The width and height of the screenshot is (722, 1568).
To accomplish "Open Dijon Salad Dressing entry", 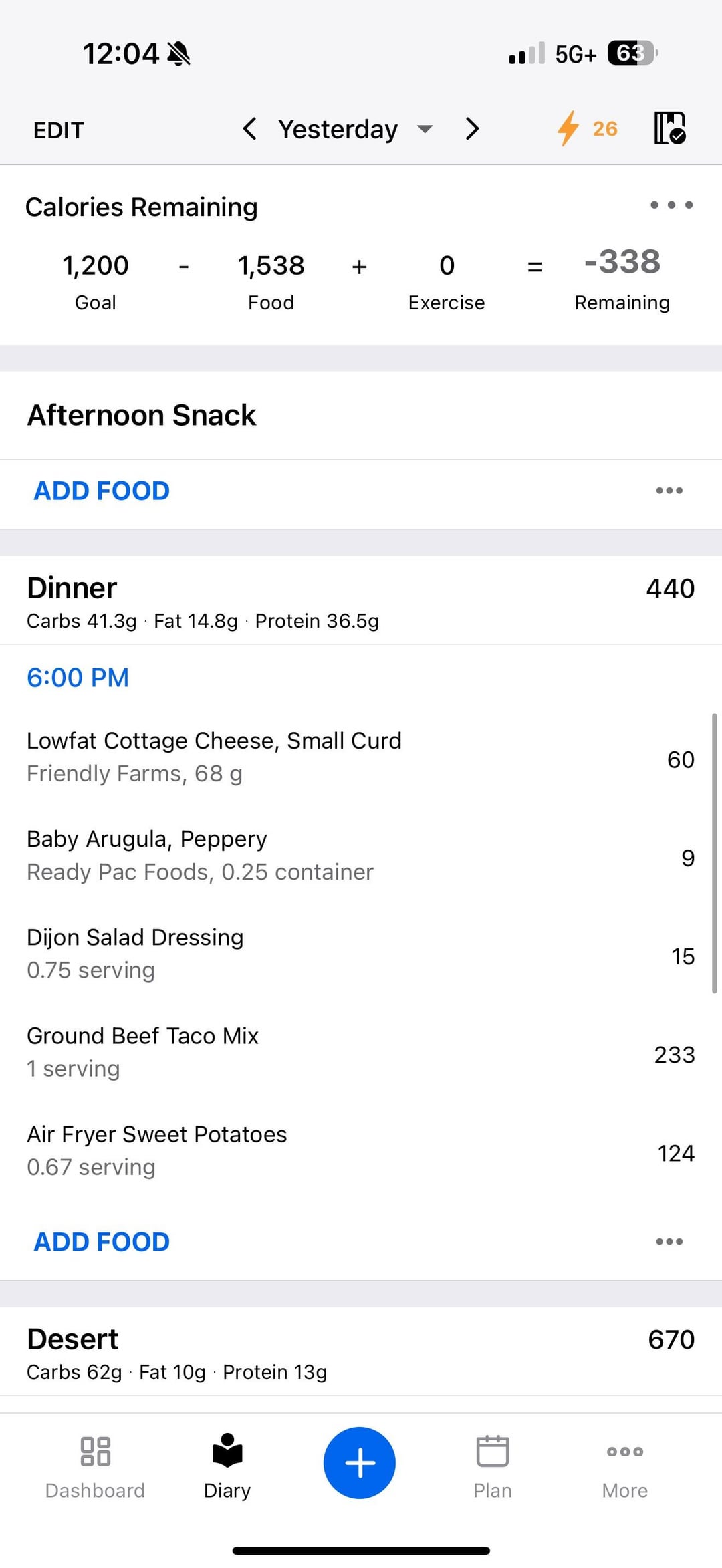I will click(x=361, y=954).
